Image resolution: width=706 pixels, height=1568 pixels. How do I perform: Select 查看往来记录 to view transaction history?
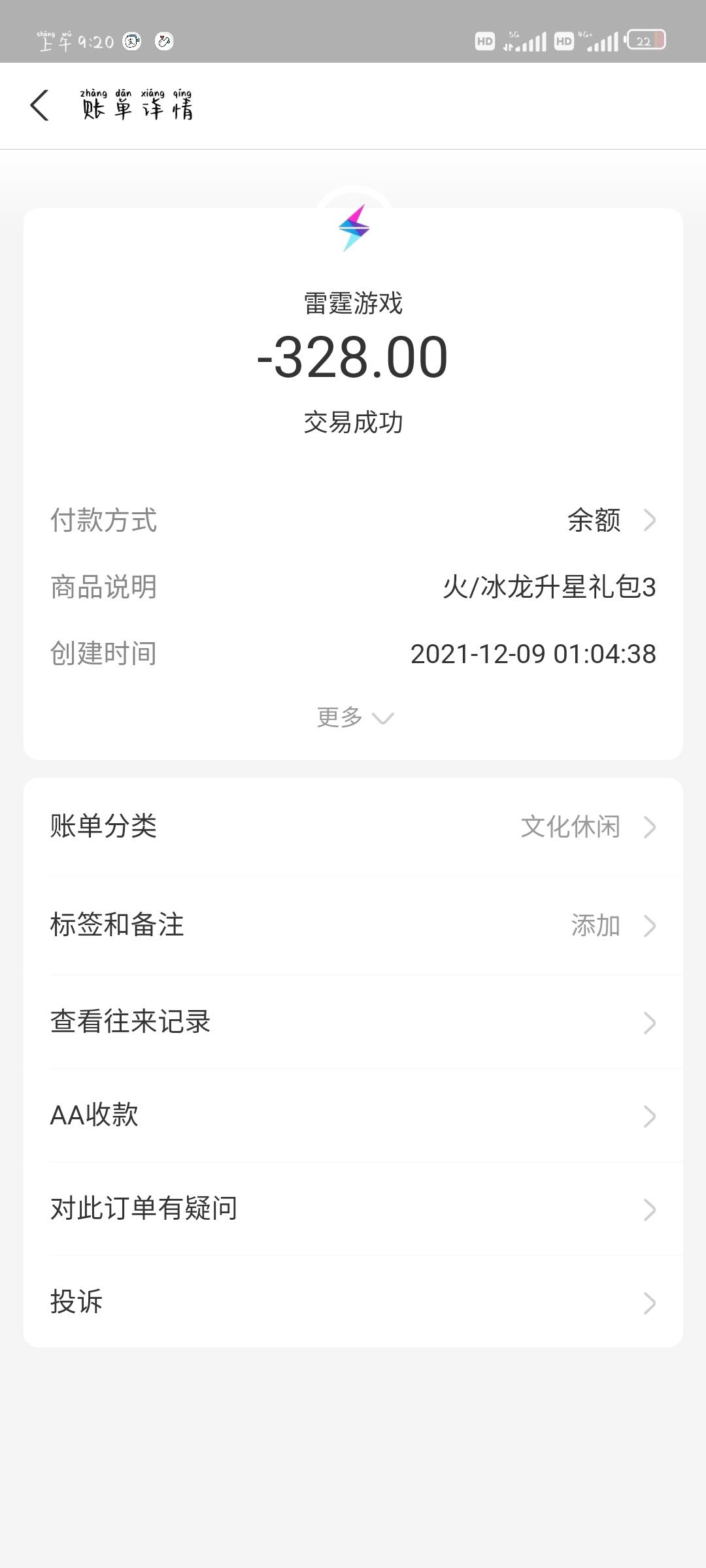coord(353,1022)
